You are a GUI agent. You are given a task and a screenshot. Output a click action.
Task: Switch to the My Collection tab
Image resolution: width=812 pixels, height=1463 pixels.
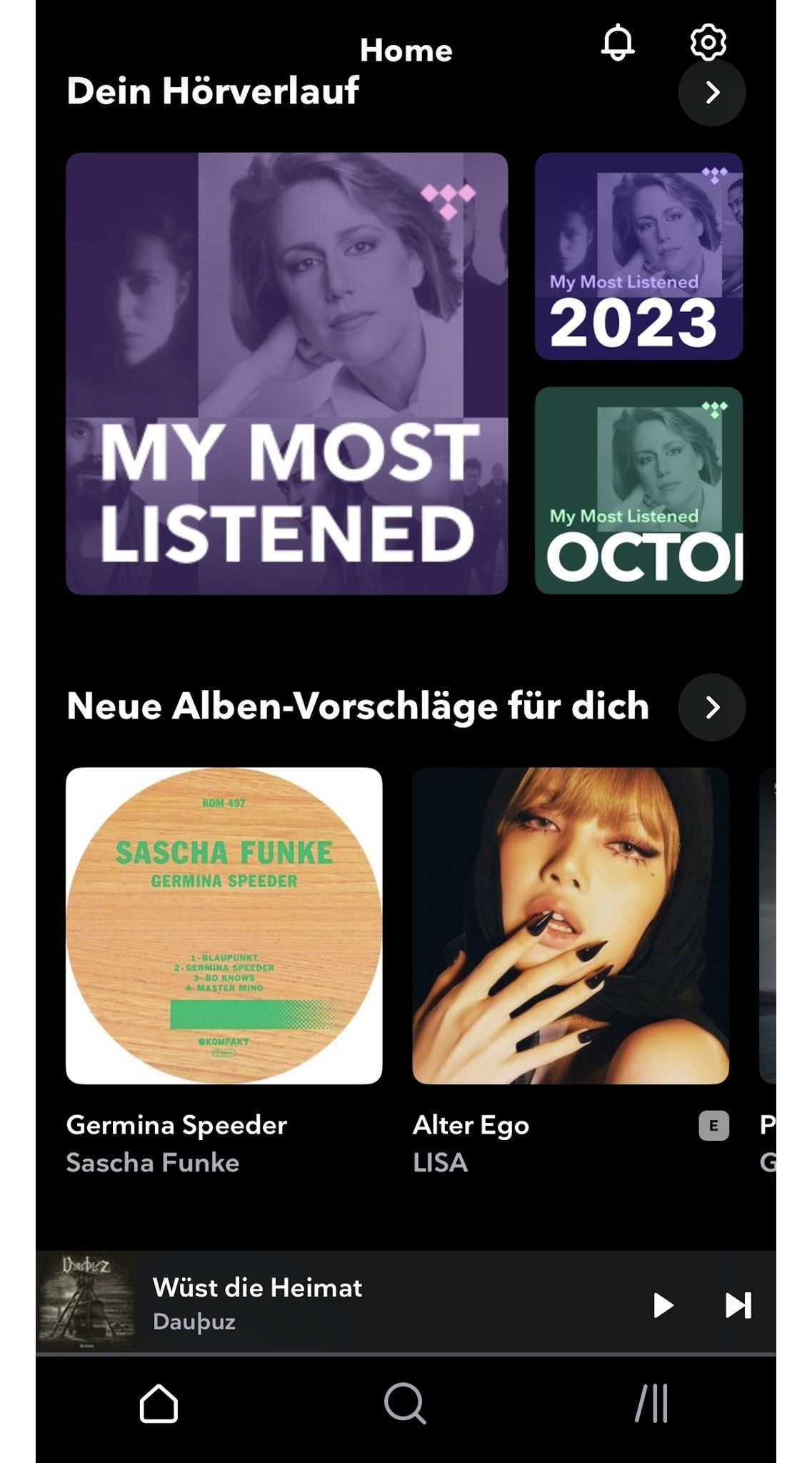tap(651, 1404)
